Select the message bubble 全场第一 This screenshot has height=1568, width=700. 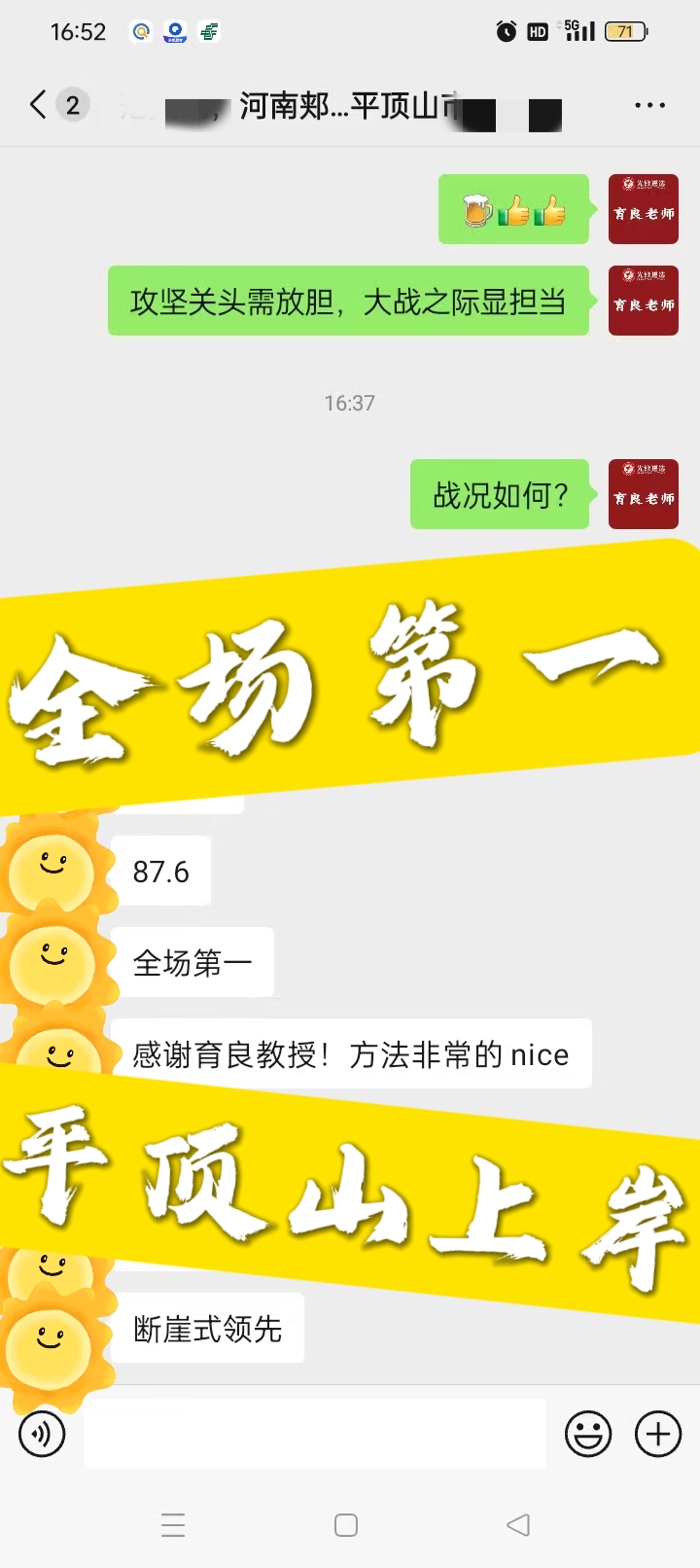click(x=194, y=962)
